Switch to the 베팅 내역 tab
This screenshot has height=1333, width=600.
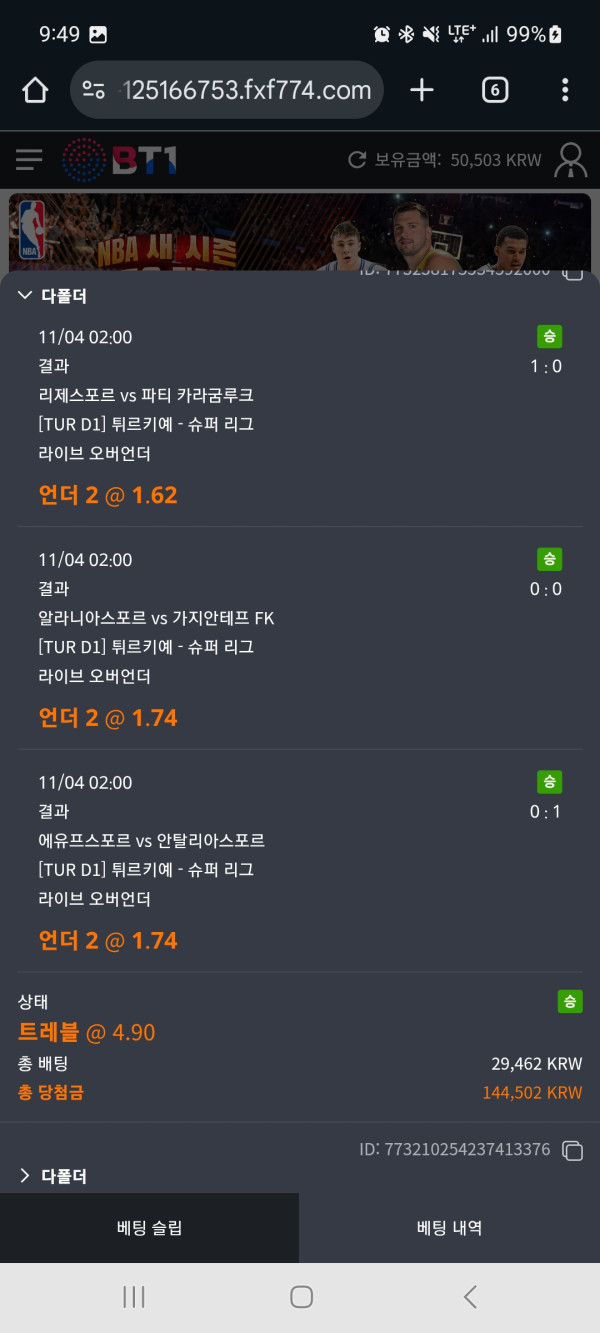[x=449, y=1228]
